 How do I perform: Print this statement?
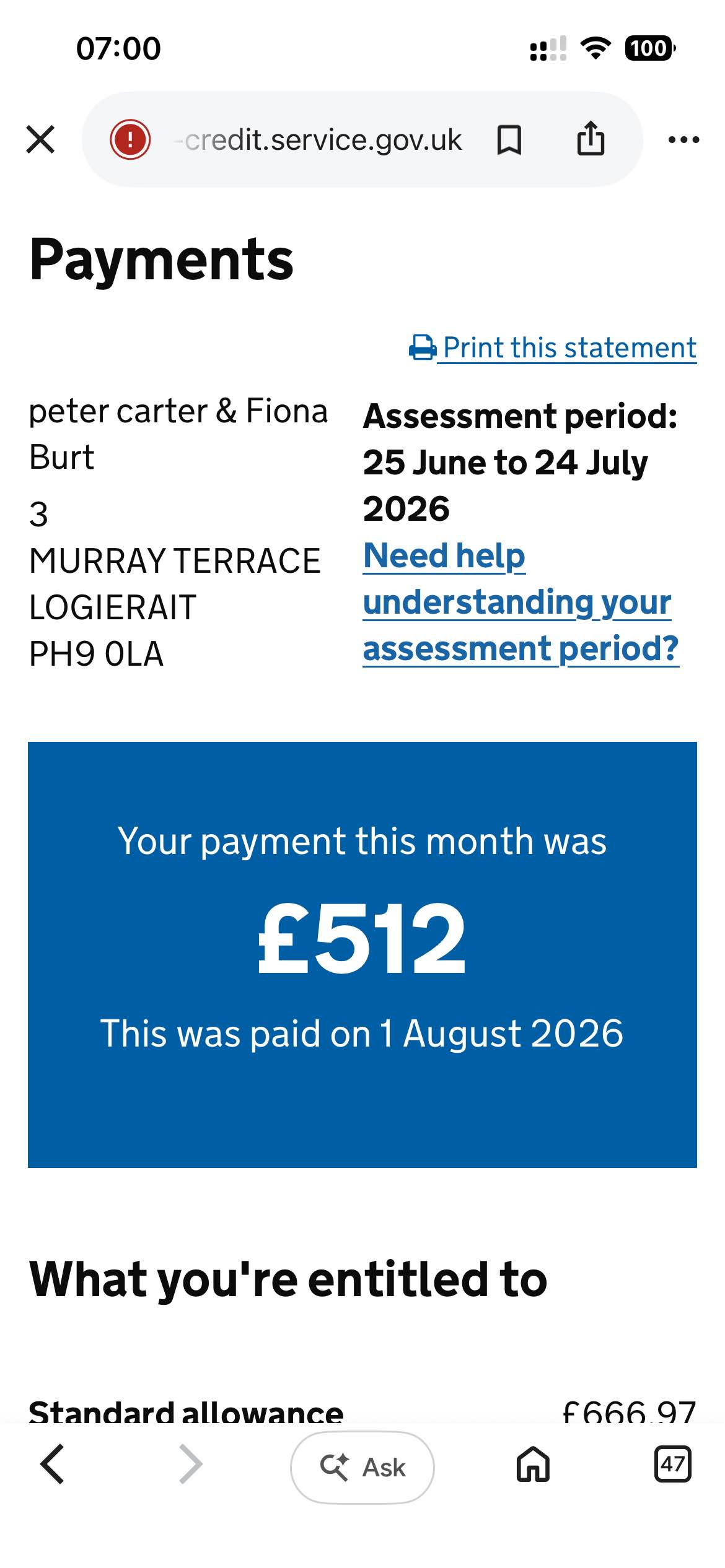pos(553,348)
